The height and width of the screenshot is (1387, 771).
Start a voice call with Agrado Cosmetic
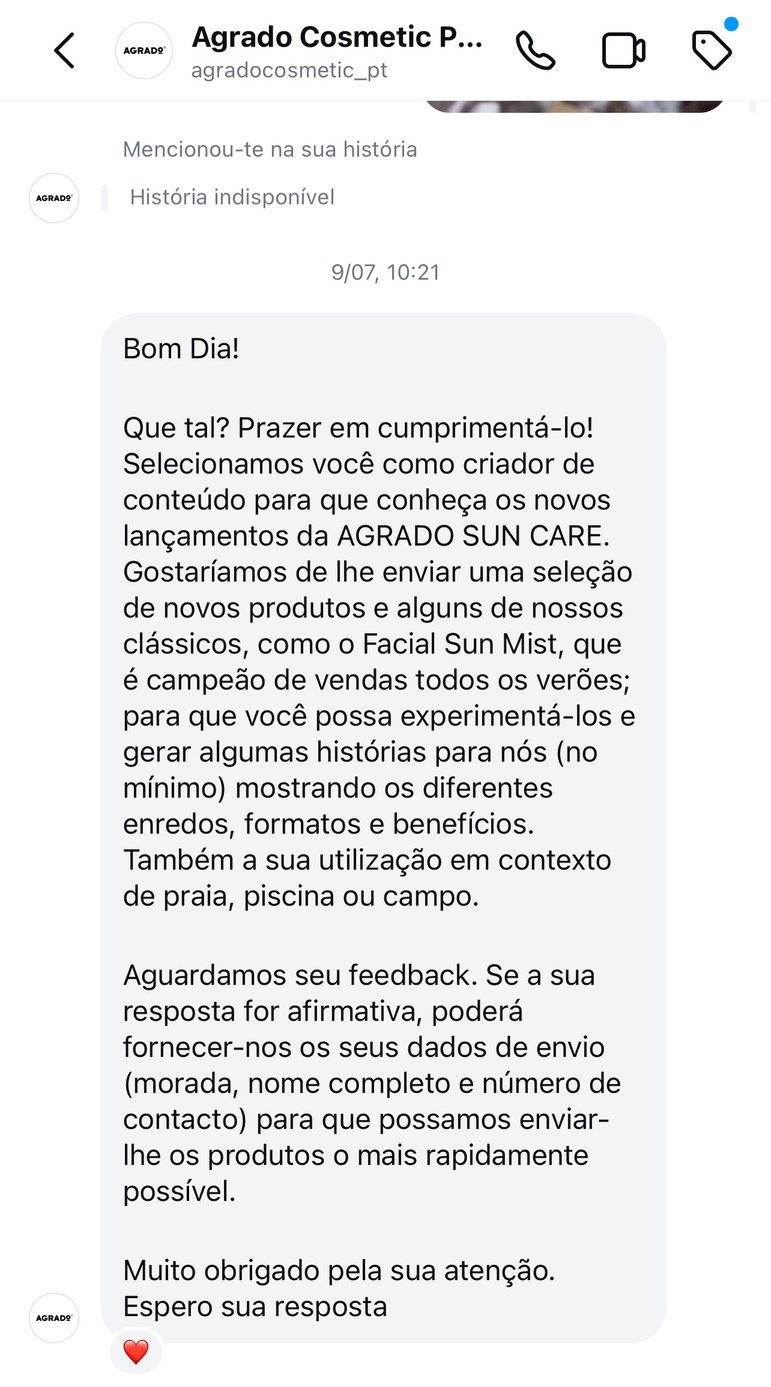(535, 50)
